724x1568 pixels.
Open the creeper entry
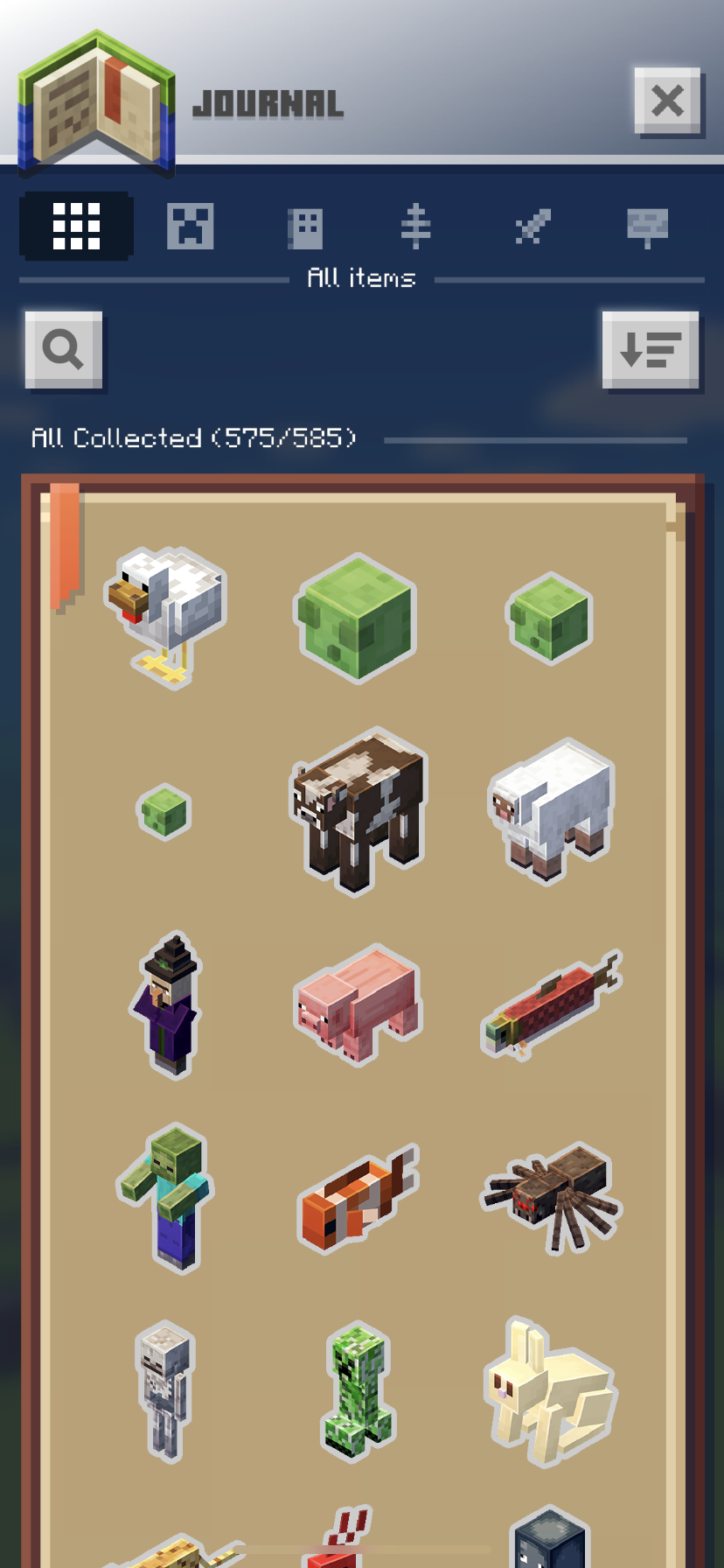point(358,1391)
